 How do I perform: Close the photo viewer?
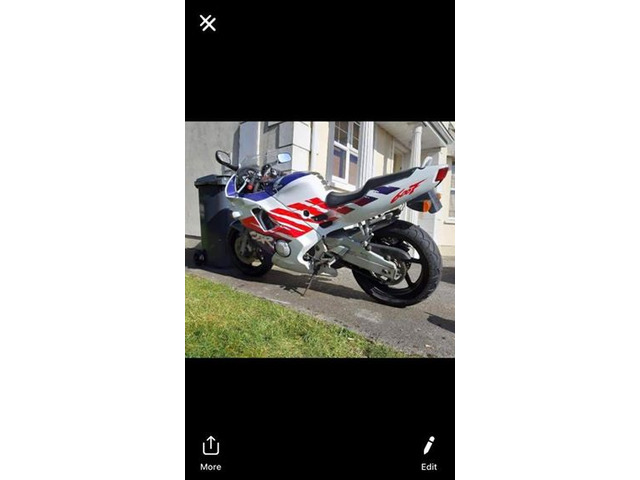pos(207,22)
